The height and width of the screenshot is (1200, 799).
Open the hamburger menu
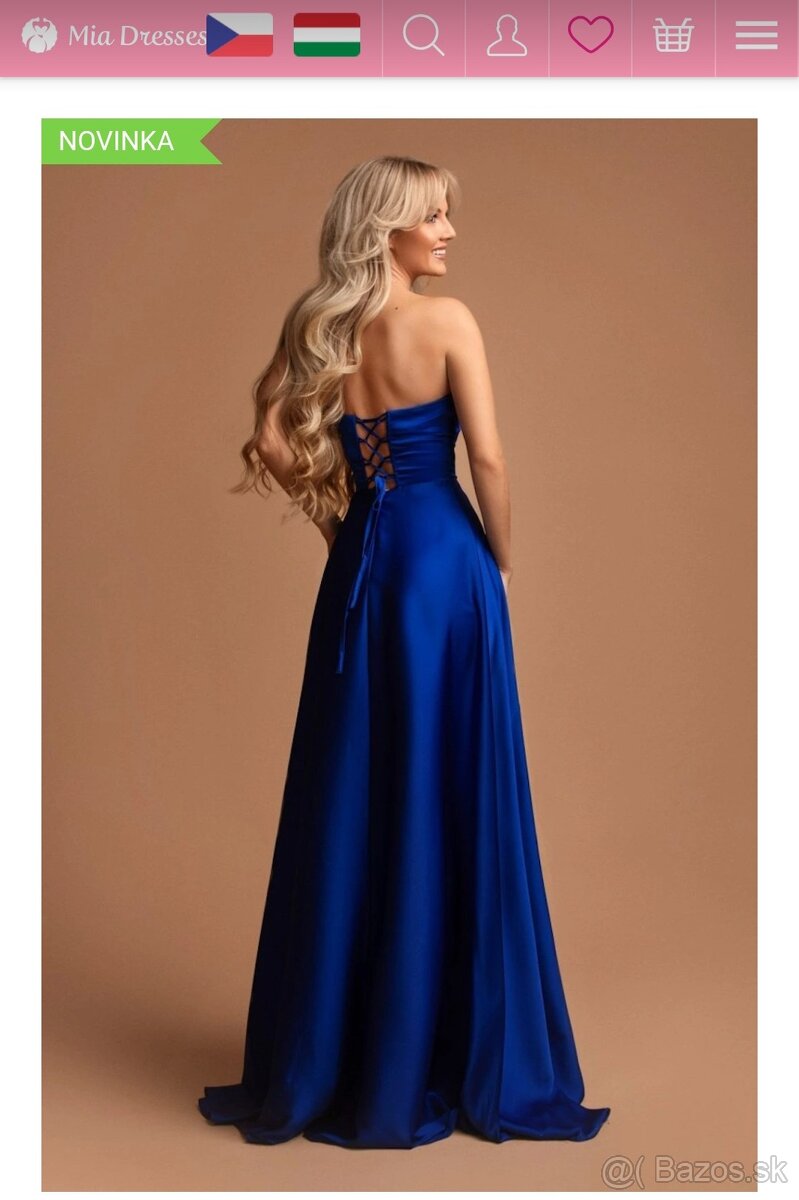coord(756,36)
